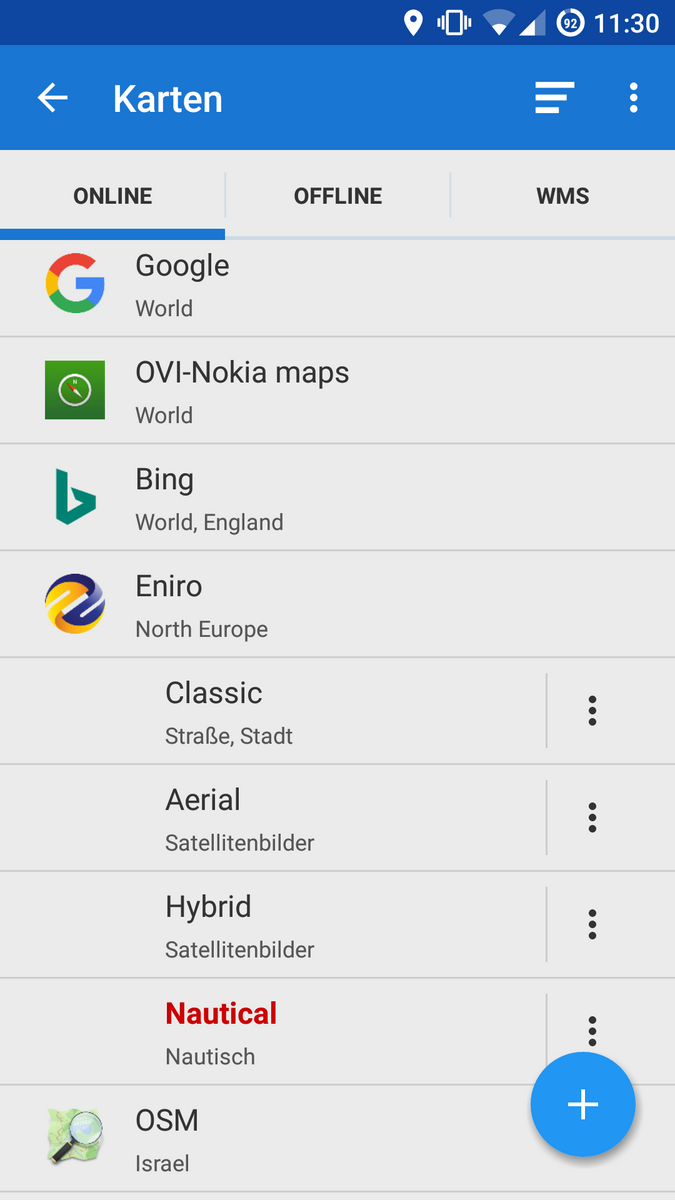Show more options for Hybrid map

[592, 925]
